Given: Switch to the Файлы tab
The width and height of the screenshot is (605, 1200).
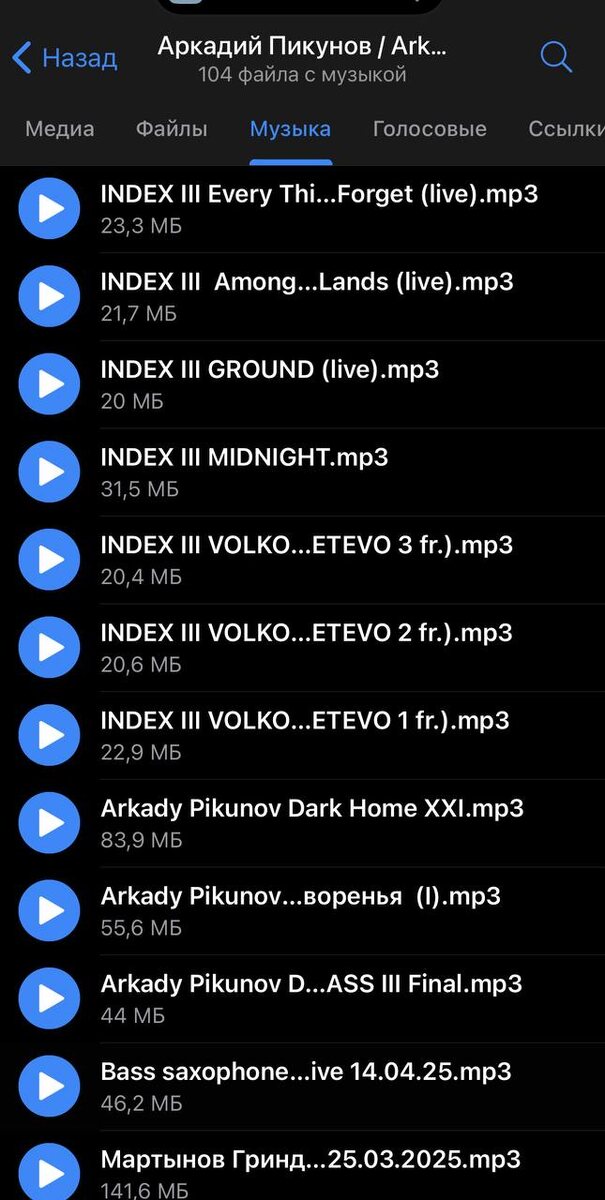Looking at the screenshot, I should [172, 128].
